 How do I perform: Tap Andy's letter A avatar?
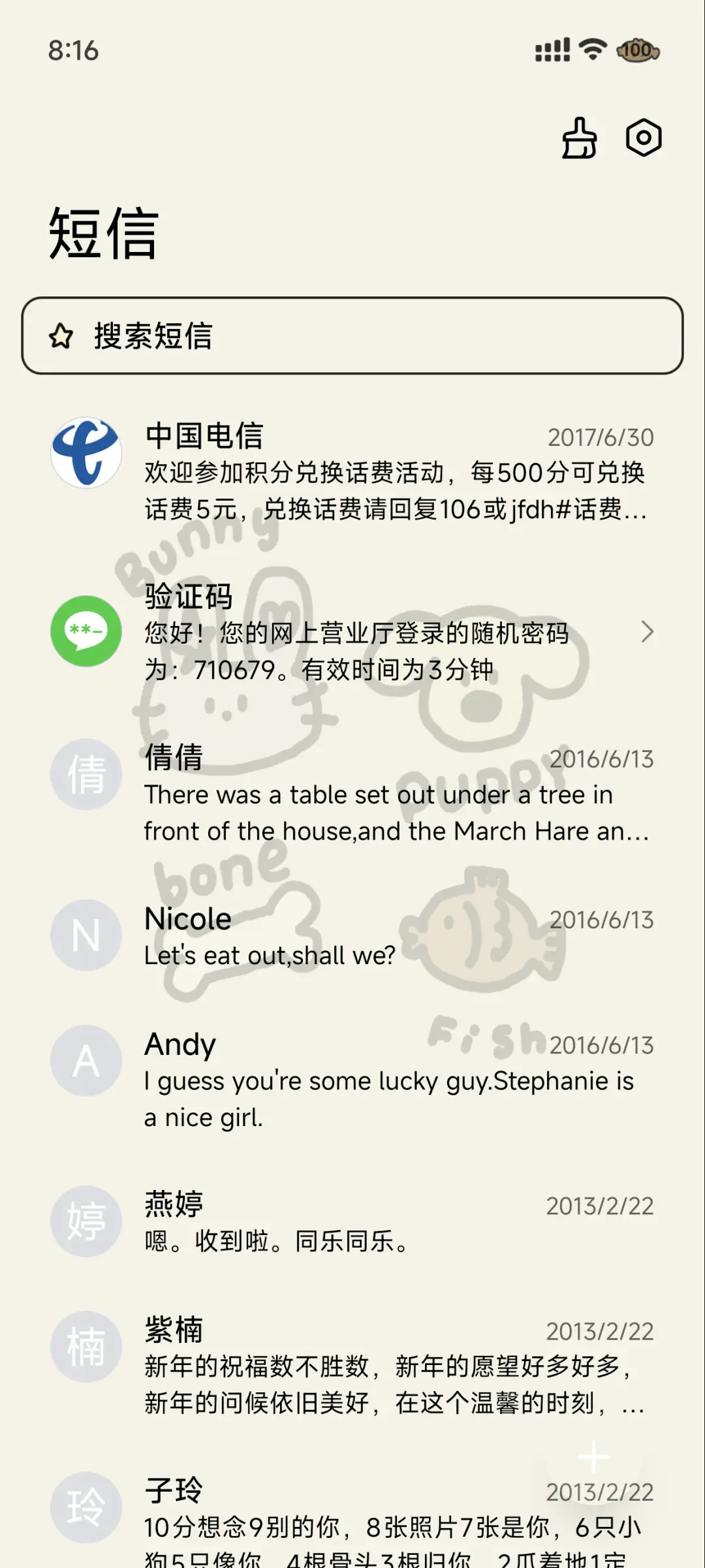click(86, 1060)
